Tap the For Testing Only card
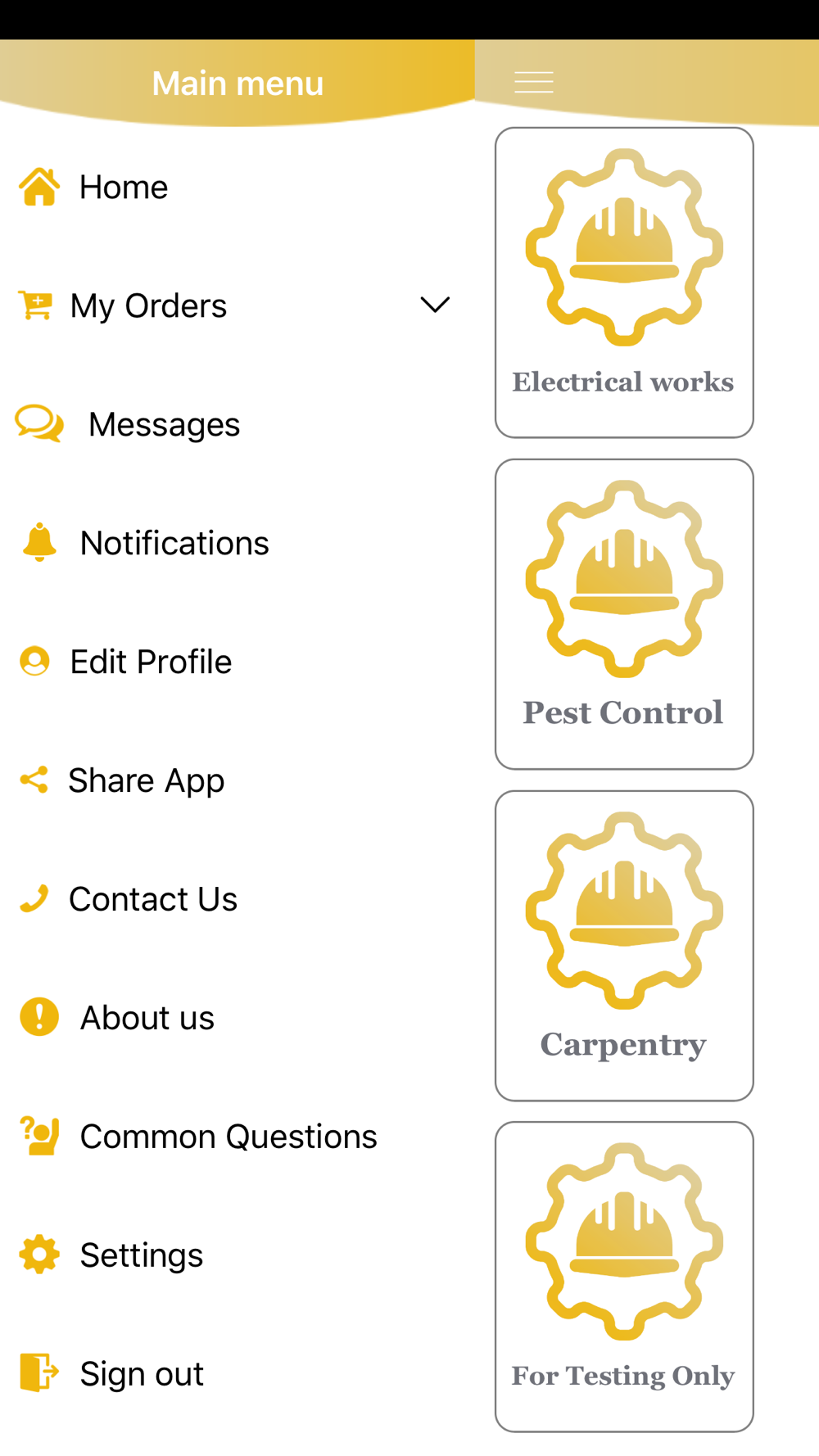The height and width of the screenshot is (1456, 819). point(624,1277)
